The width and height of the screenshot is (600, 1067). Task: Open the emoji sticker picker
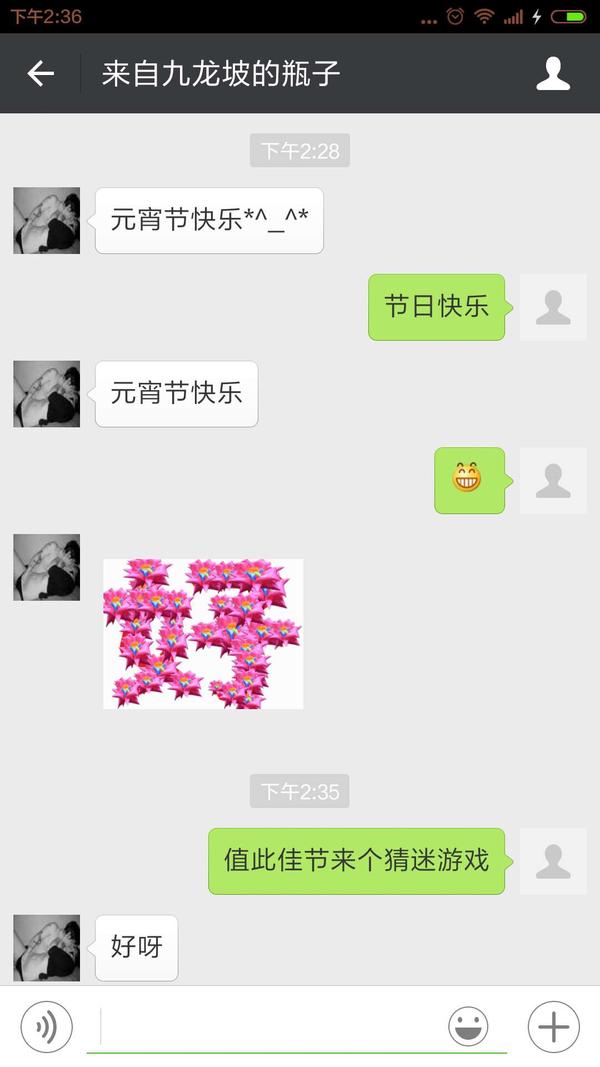(468, 1027)
